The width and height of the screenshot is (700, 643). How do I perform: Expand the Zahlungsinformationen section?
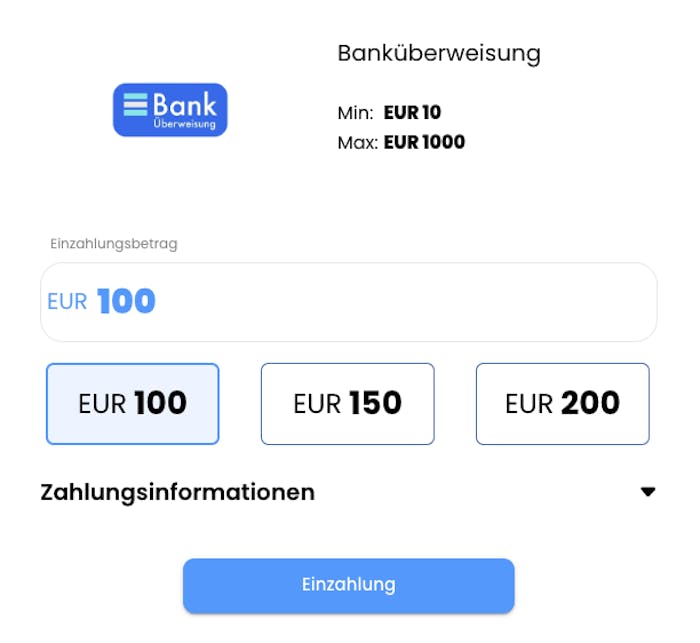click(x=647, y=492)
